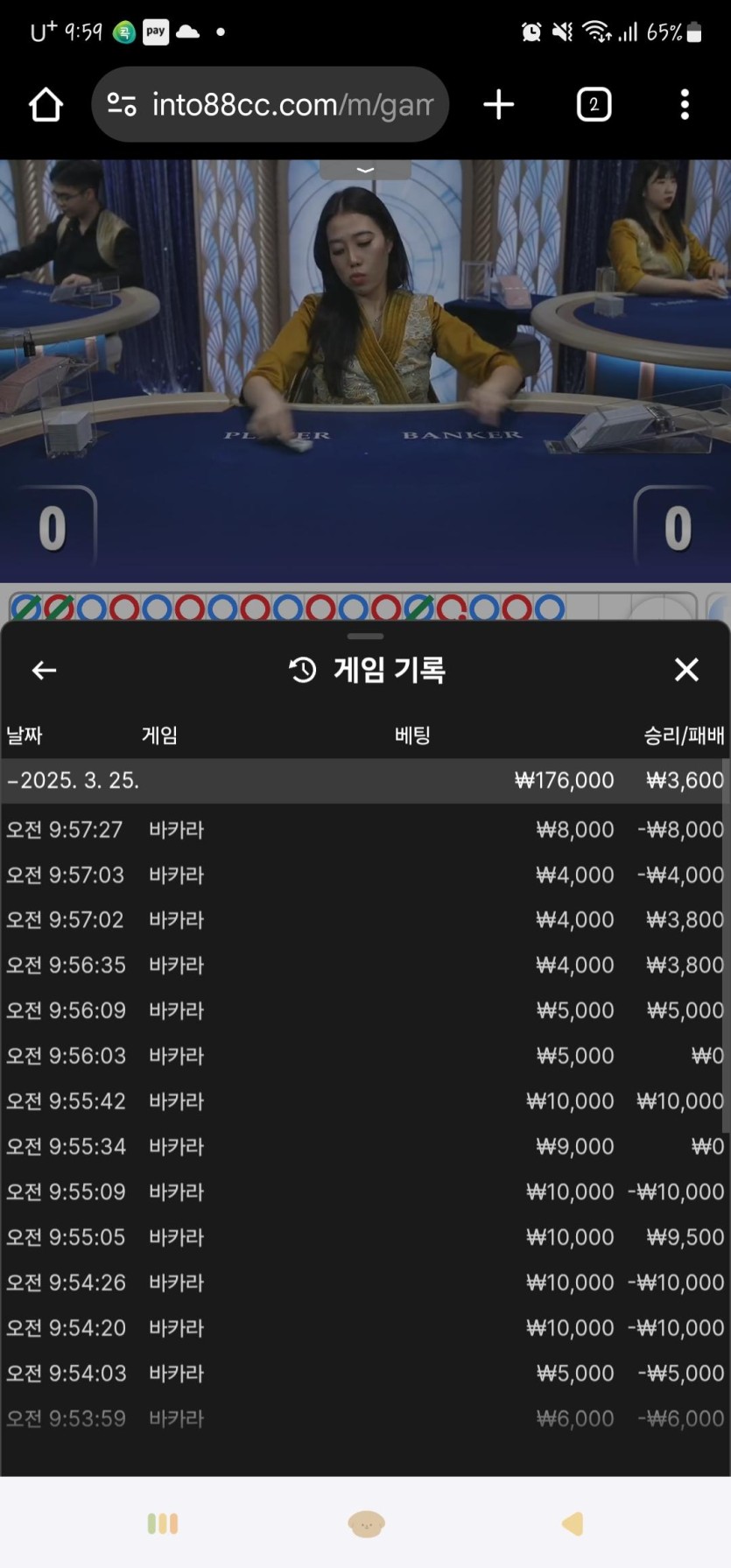Open a new browser tab
The width and height of the screenshot is (731, 1568).
click(x=499, y=105)
